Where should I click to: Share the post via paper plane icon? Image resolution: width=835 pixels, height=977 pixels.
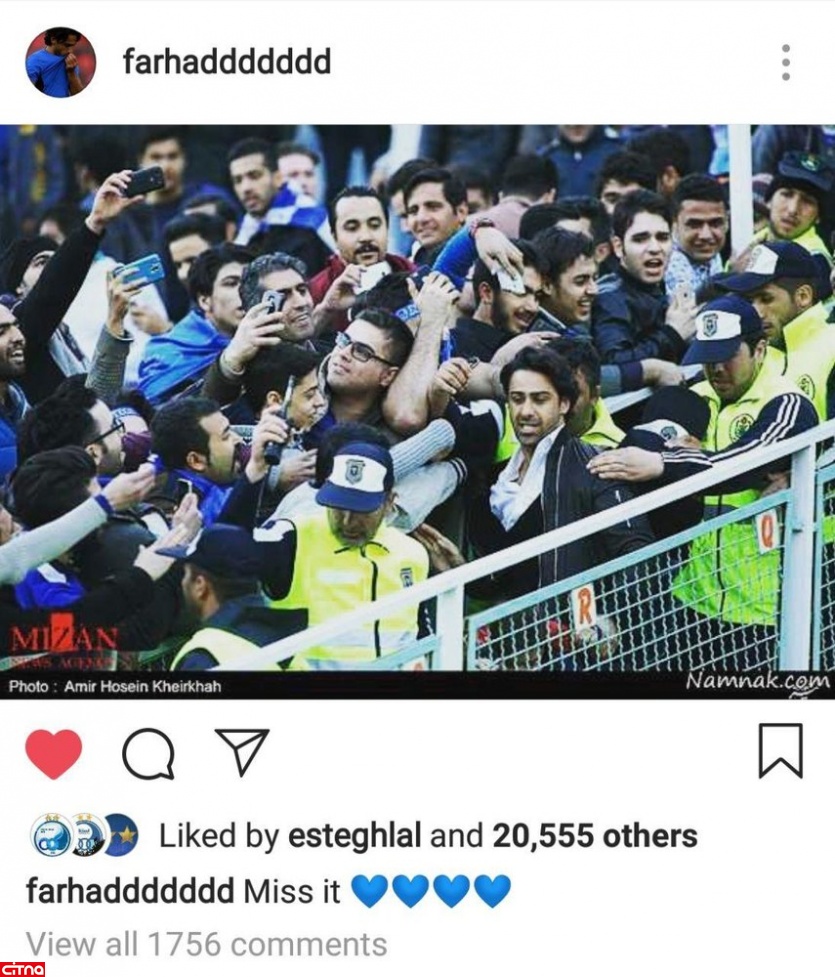(x=242, y=752)
